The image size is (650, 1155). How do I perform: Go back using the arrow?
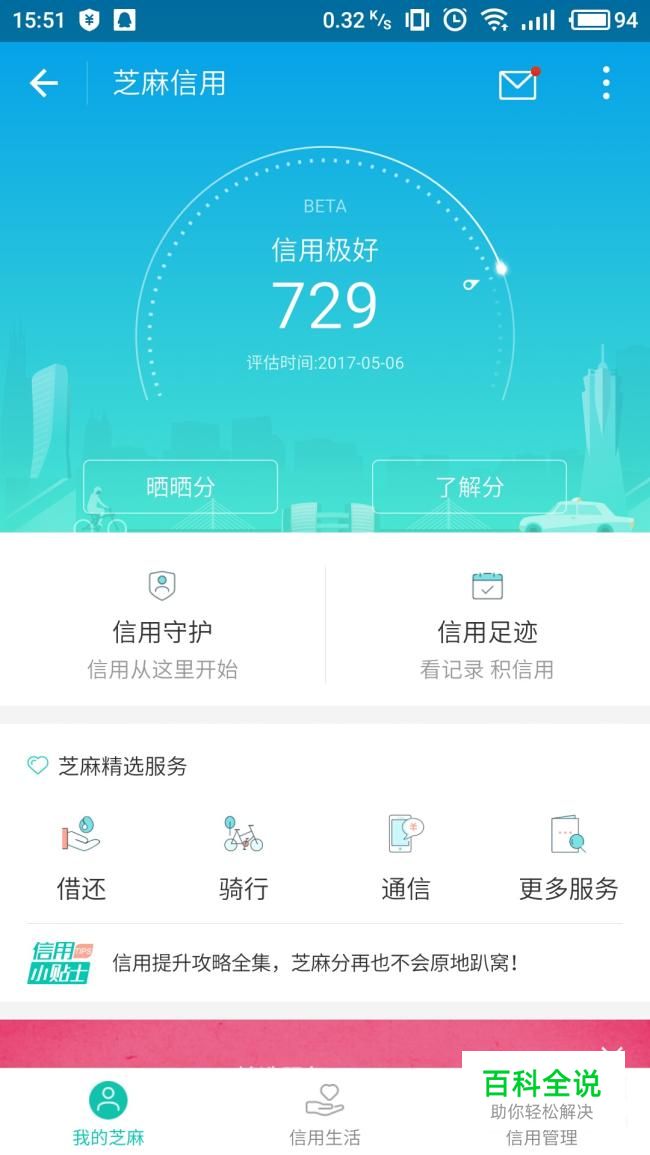click(x=43, y=83)
